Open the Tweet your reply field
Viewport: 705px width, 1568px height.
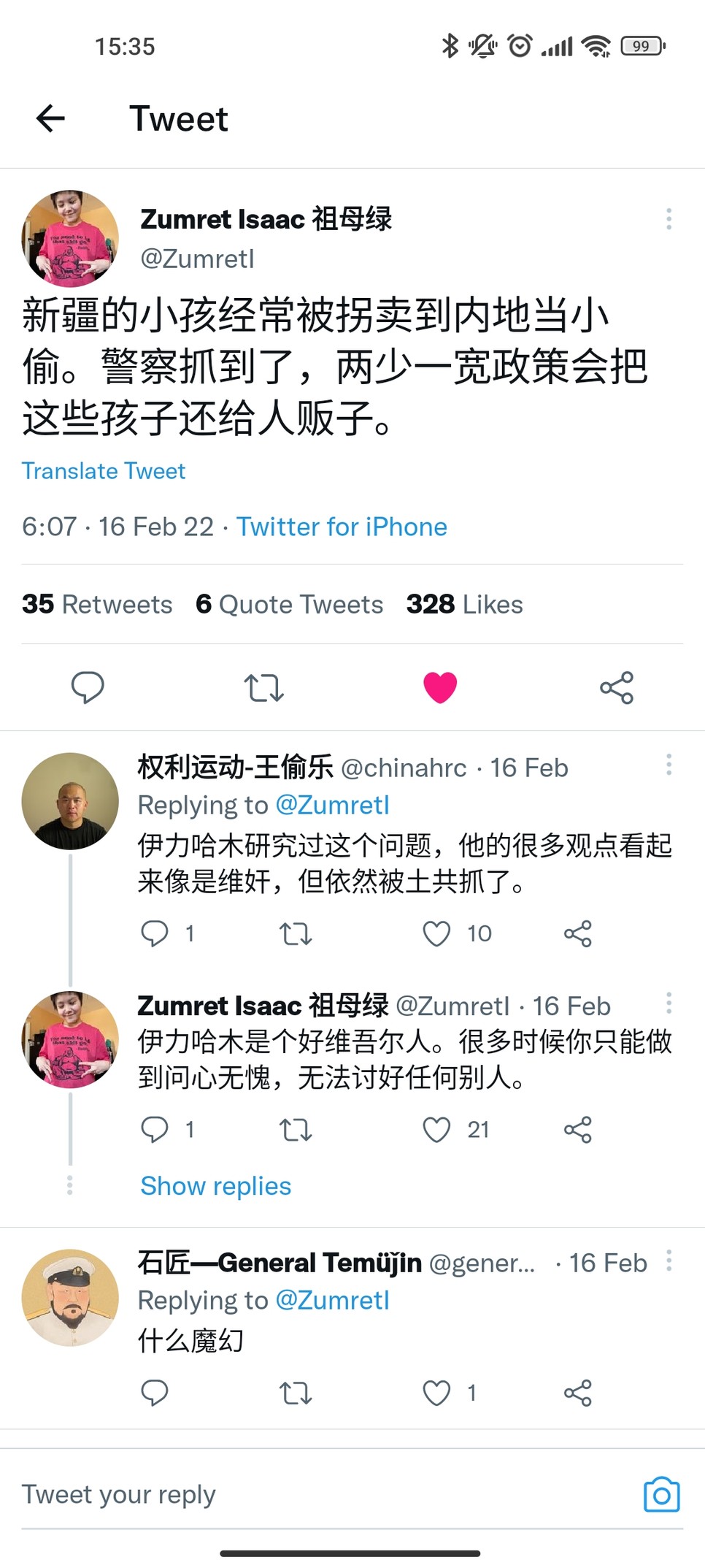292,1494
